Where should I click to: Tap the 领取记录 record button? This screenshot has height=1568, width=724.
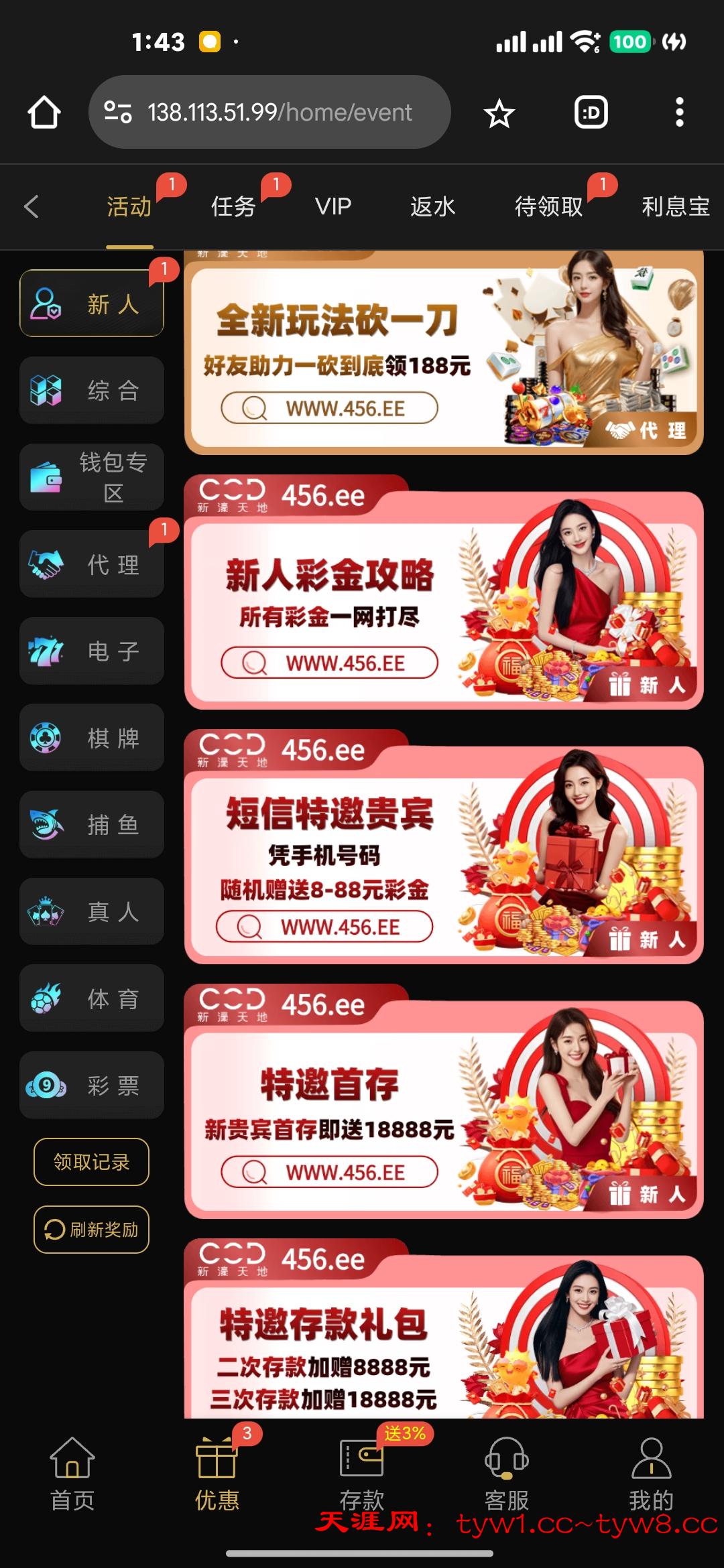91,1162
